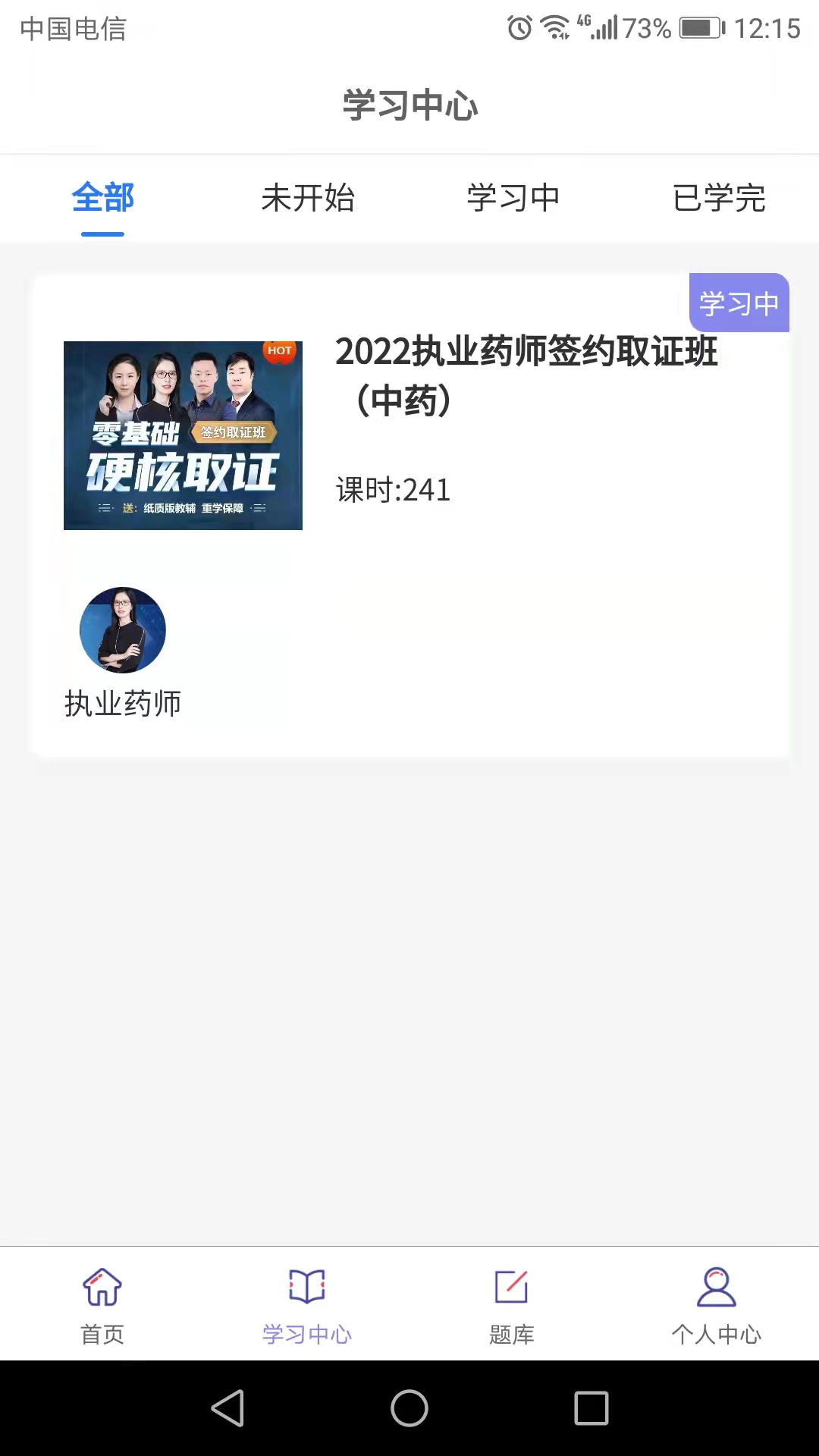Tap the HOT badge on the course image
The width and height of the screenshot is (819, 1456).
pos(278,352)
